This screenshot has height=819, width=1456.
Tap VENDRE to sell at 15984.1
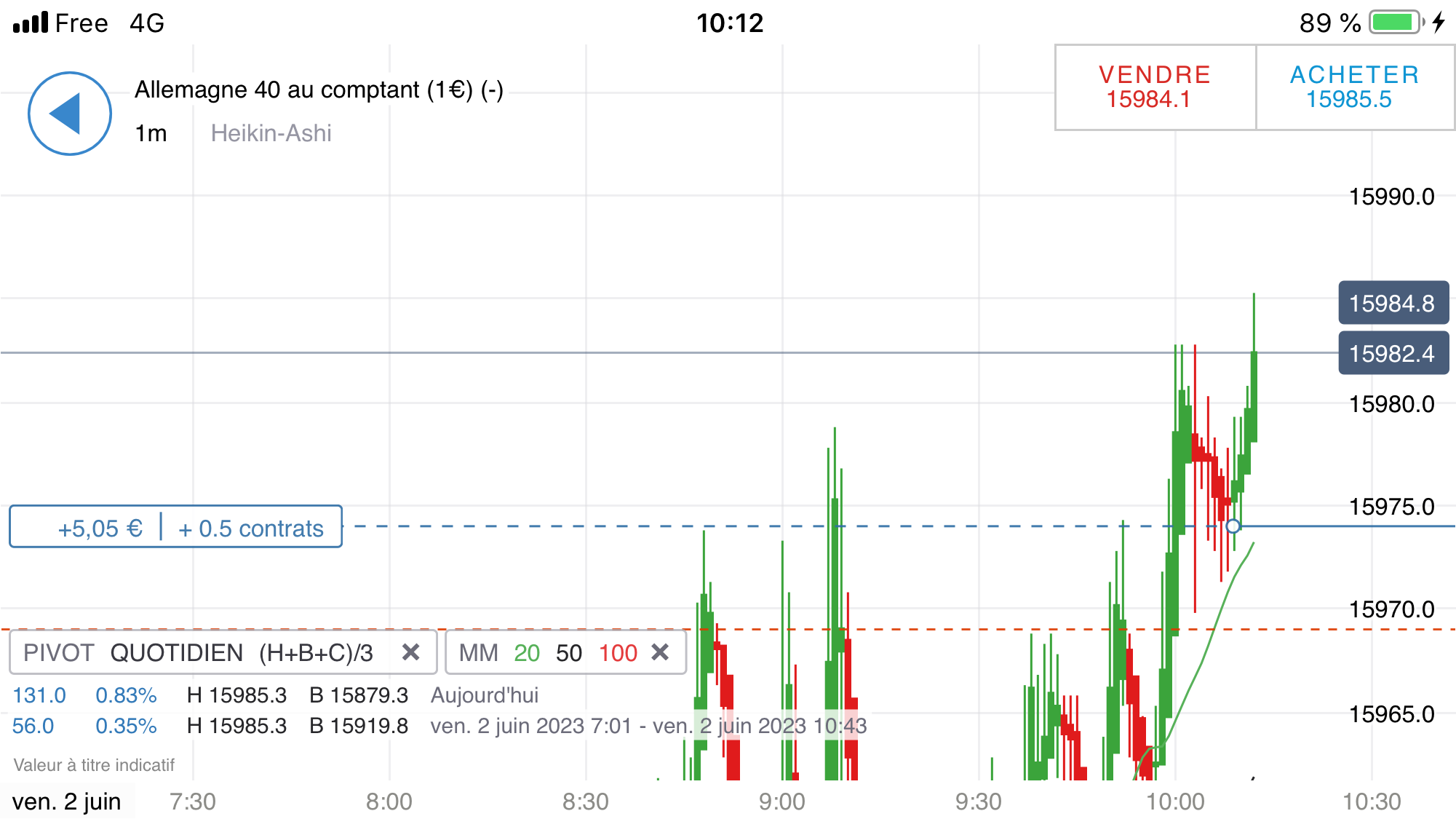tap(1155, 87)
